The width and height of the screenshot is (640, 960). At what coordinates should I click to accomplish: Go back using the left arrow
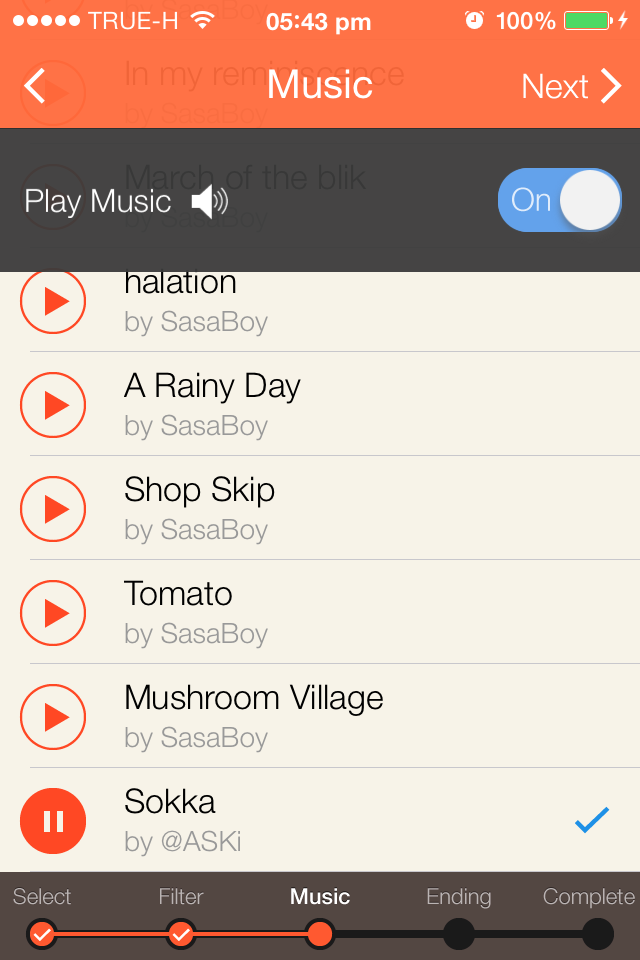click(x=36, y=87)
